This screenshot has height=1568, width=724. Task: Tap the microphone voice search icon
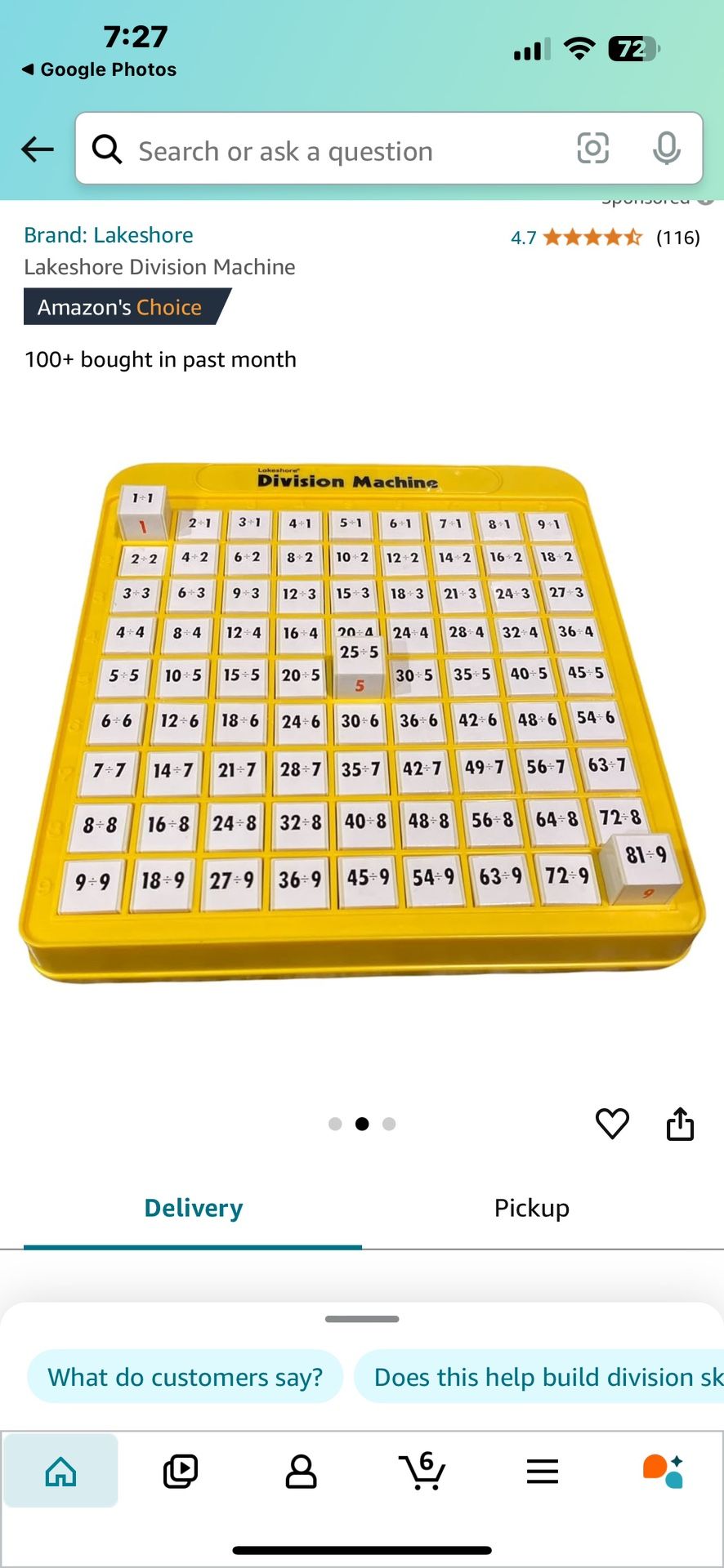(668, 149)
